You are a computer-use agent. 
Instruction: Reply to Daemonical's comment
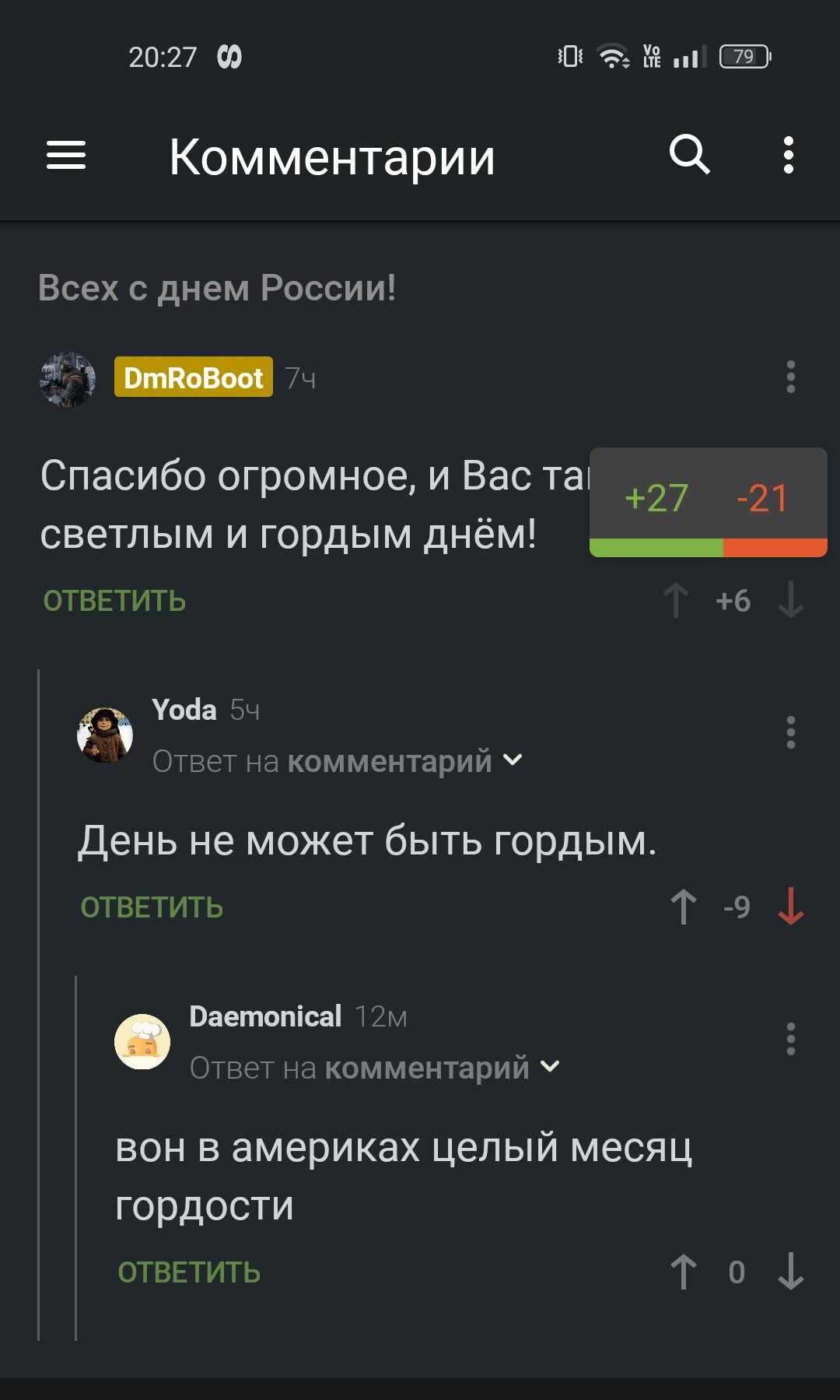[189, 1272]
